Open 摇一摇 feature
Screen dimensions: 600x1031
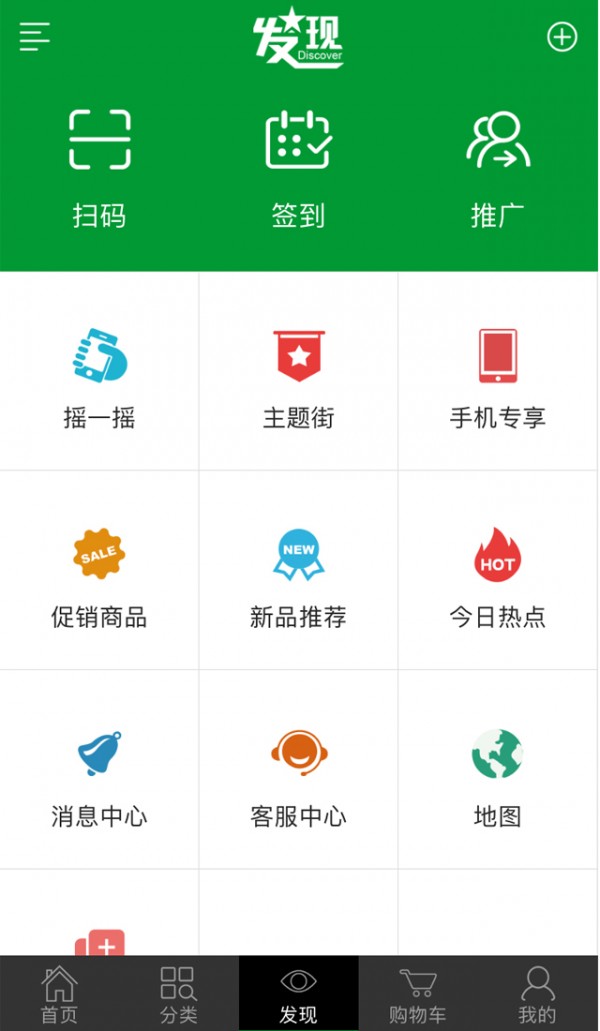click(99, 375)
